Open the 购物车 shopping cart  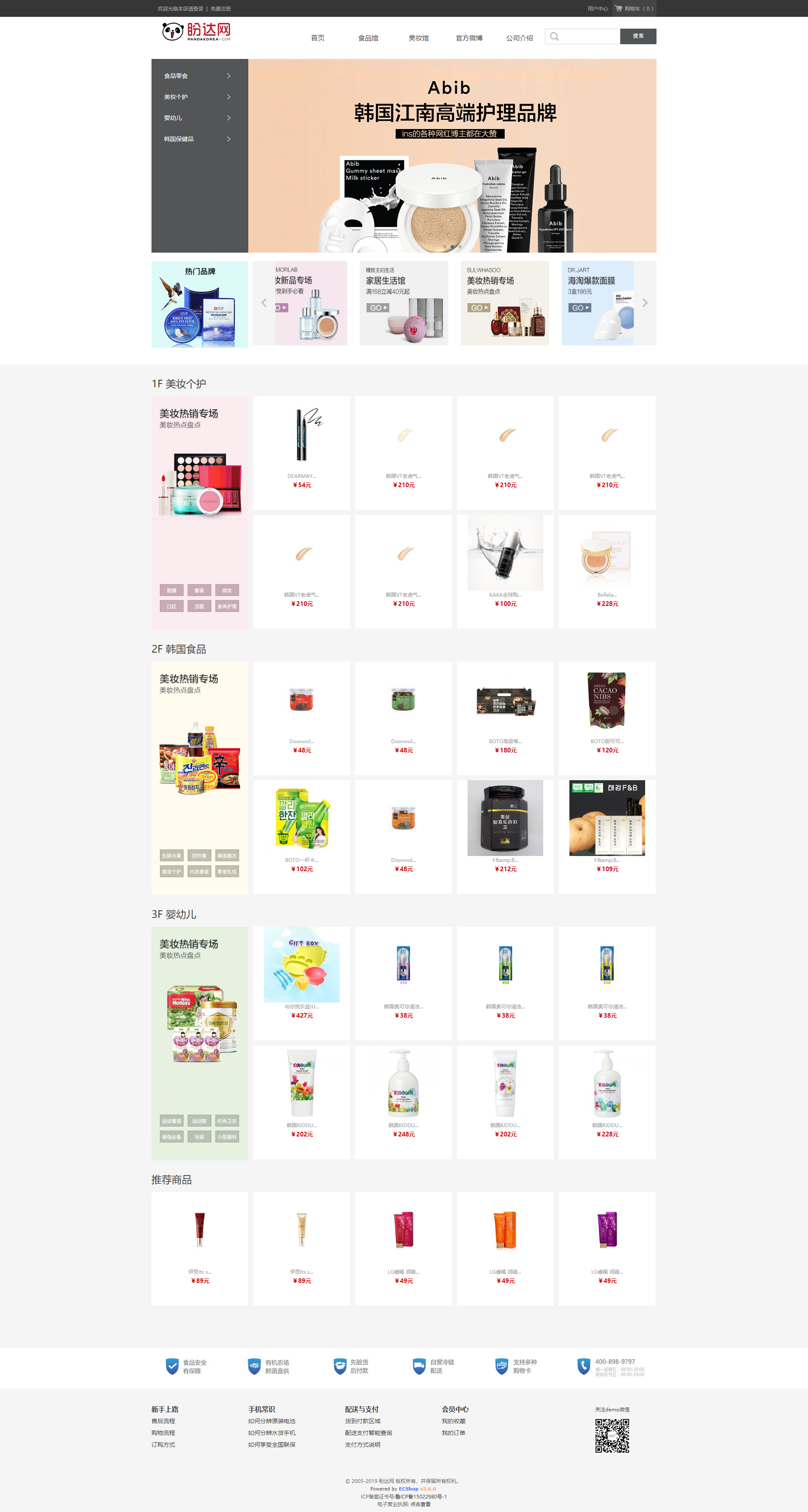pos(634,9)
